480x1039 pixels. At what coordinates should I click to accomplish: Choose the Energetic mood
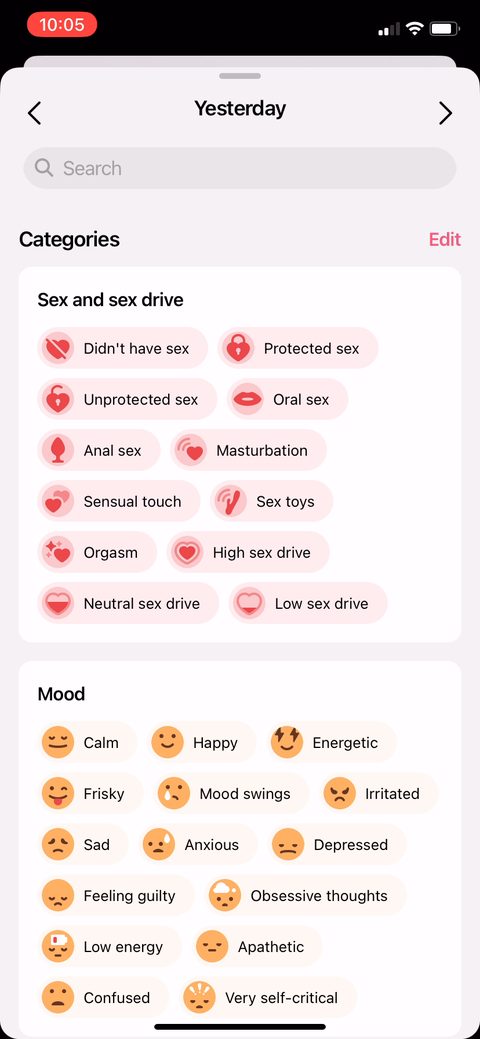click(x=331, y=742)
